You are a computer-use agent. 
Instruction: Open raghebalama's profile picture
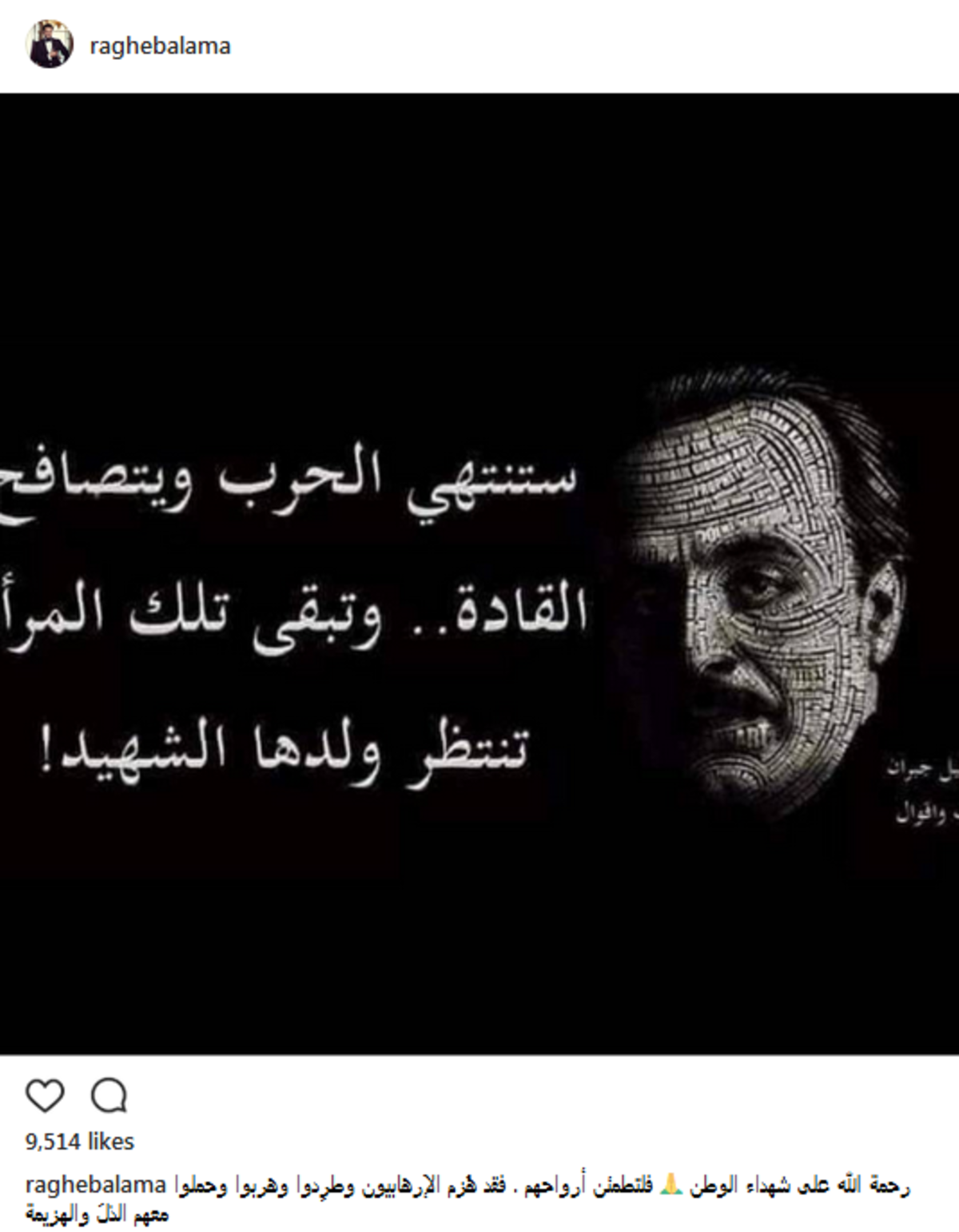pos(50,45)
